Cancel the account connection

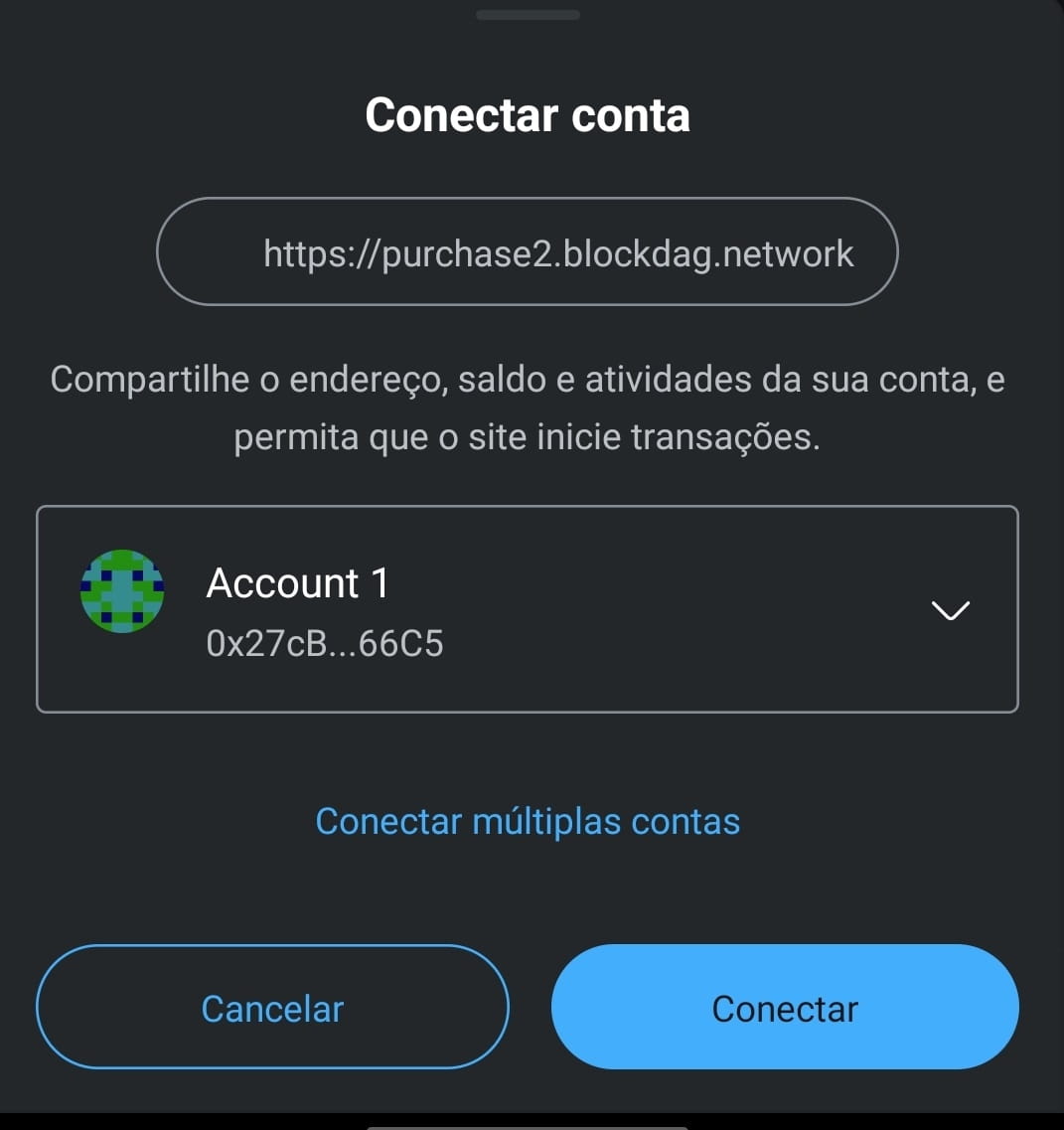pos(272,1008)
